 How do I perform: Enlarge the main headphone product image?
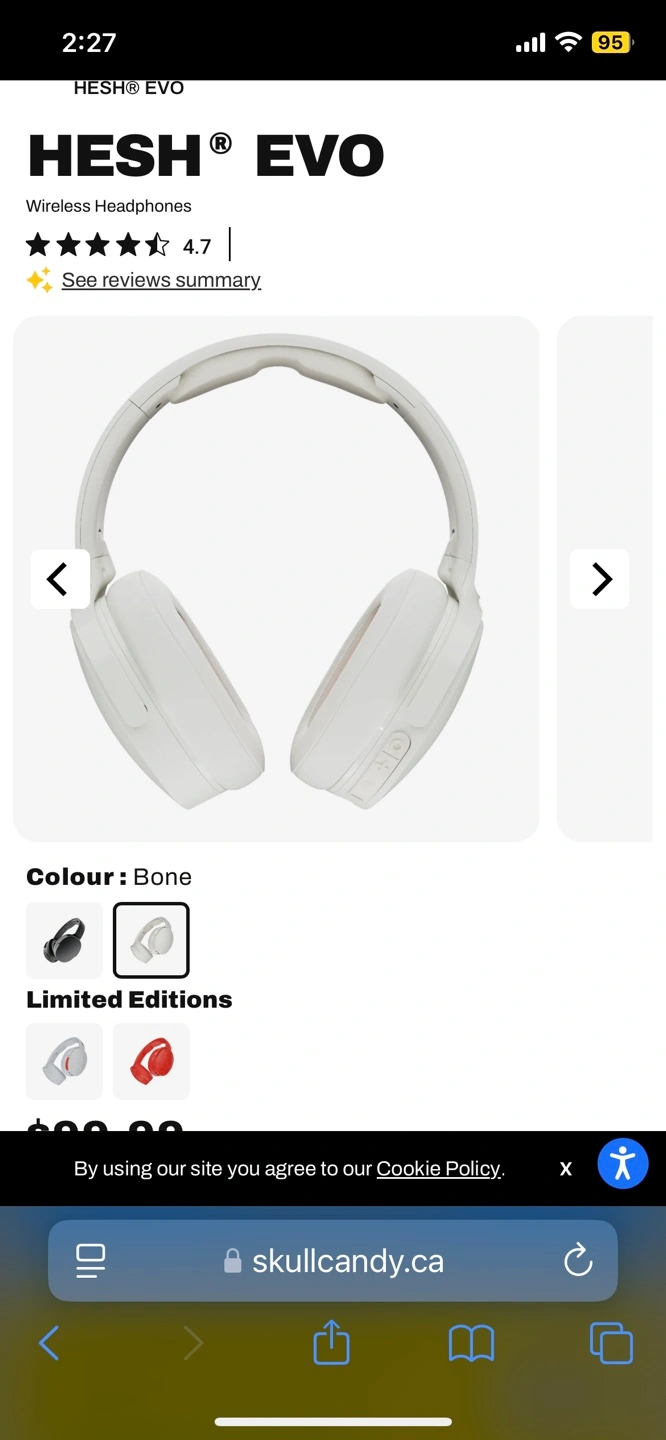(x=276, y=579)
